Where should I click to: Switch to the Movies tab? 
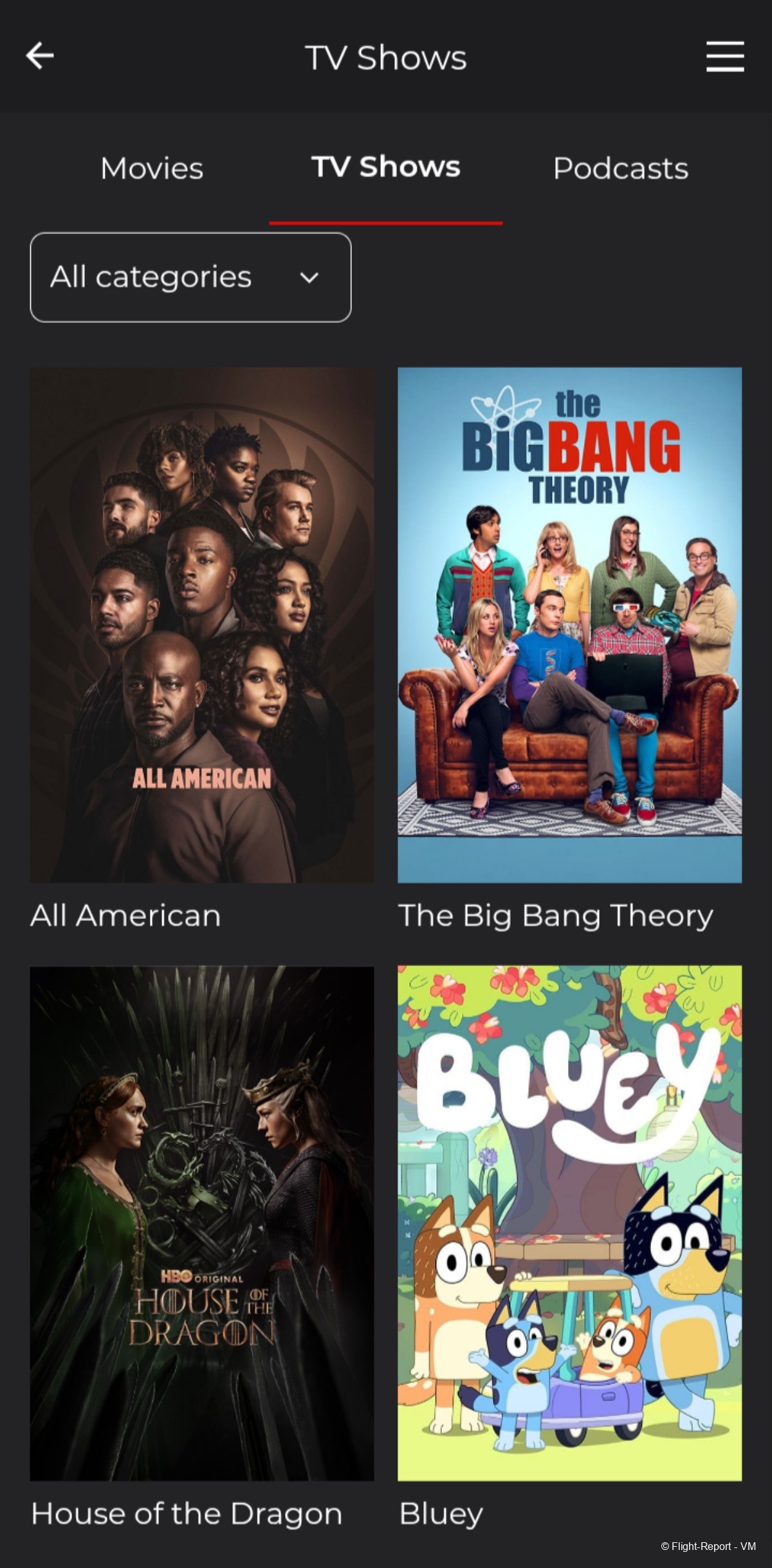(x=152, y=169)
